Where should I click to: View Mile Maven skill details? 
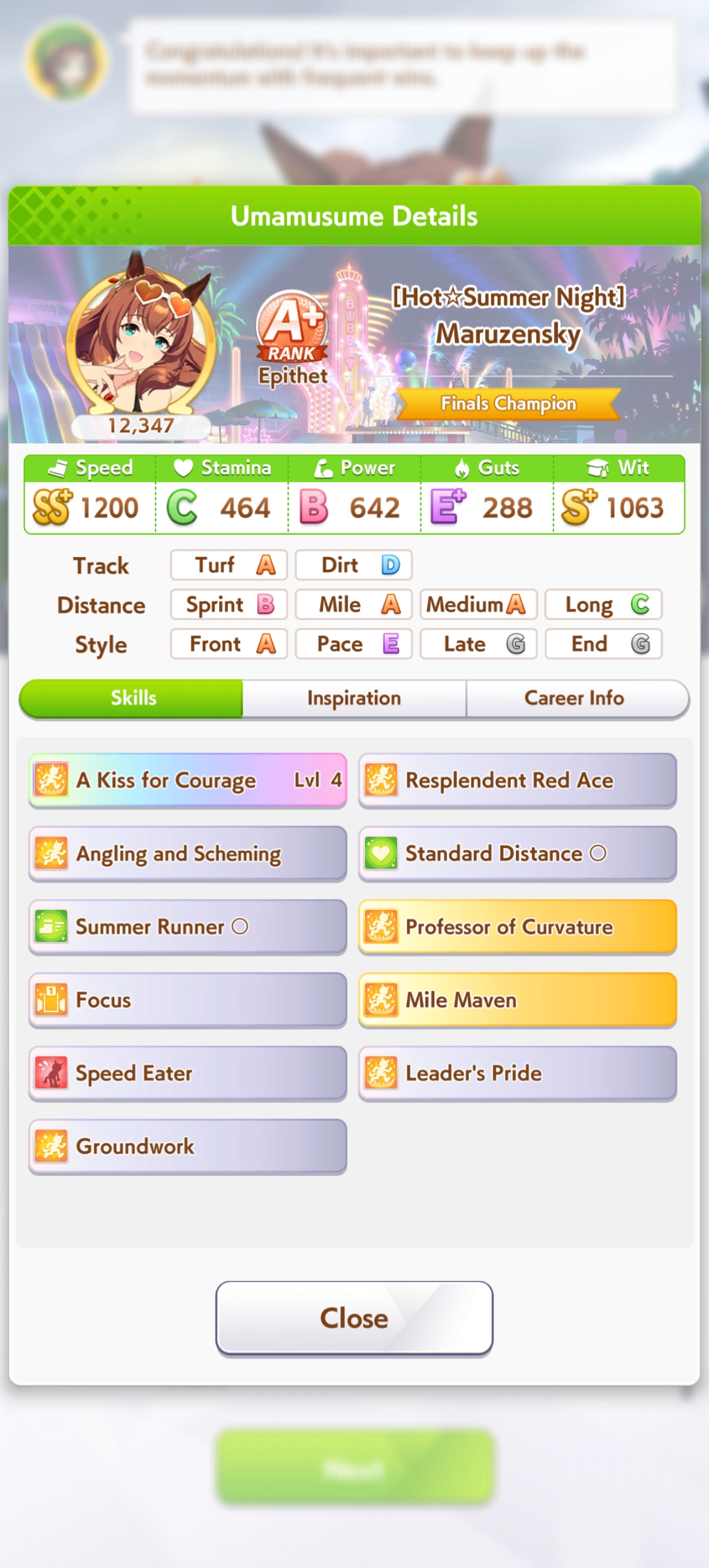517,999
